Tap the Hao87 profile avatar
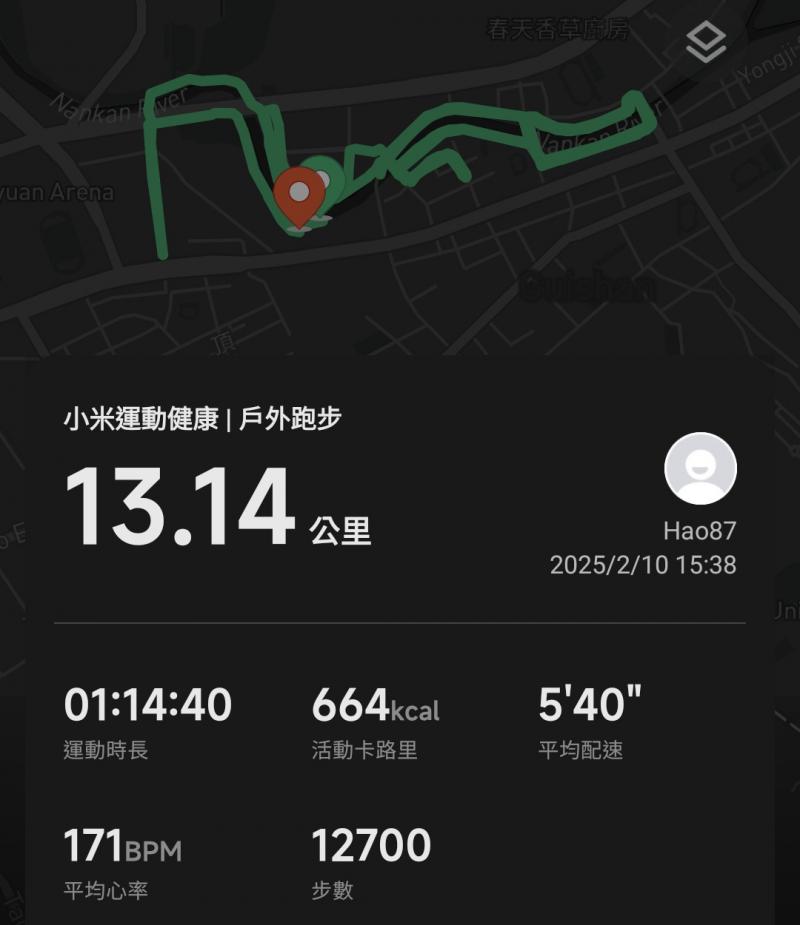The height and width of the screenshot is (925, 800). (700, 468)
